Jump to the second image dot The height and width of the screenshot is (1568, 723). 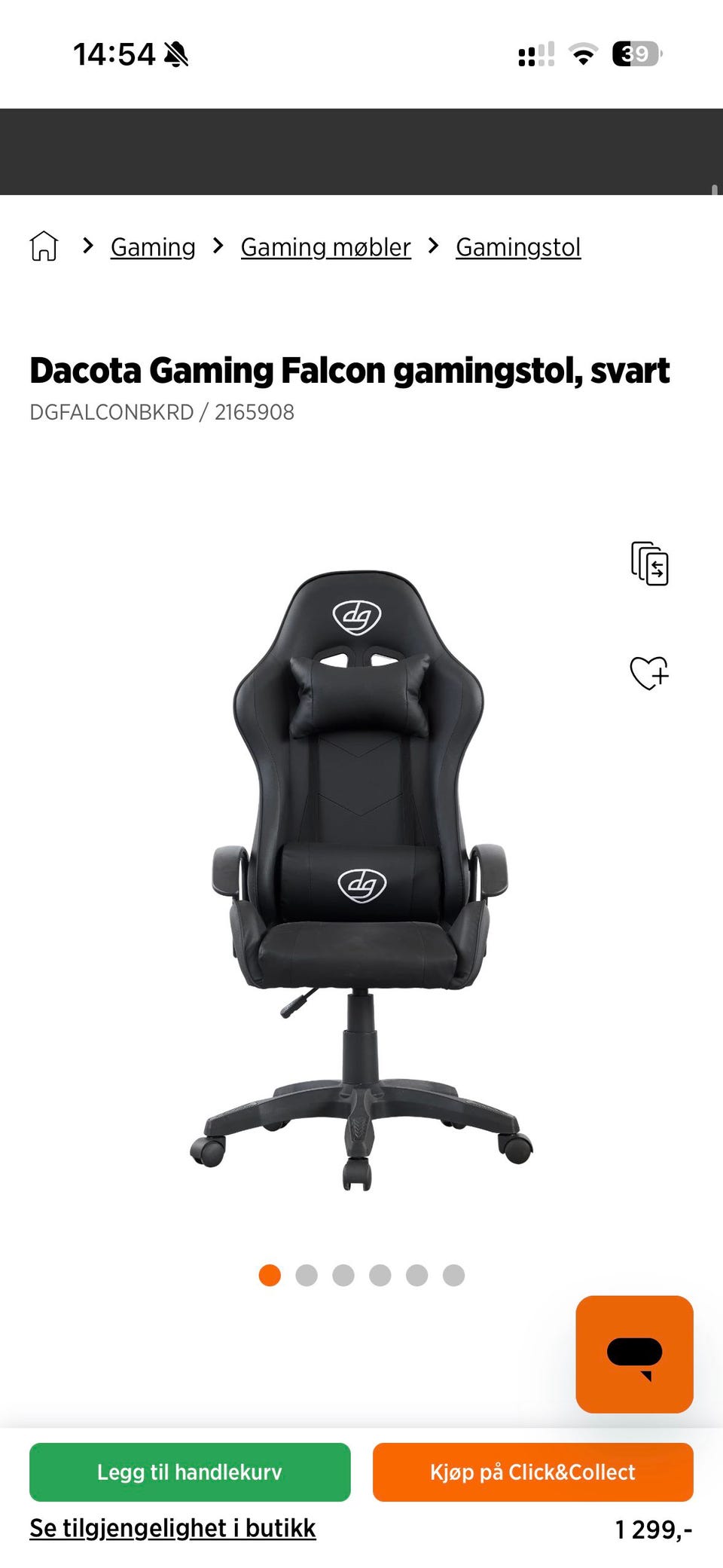(x=307, y=1275)
